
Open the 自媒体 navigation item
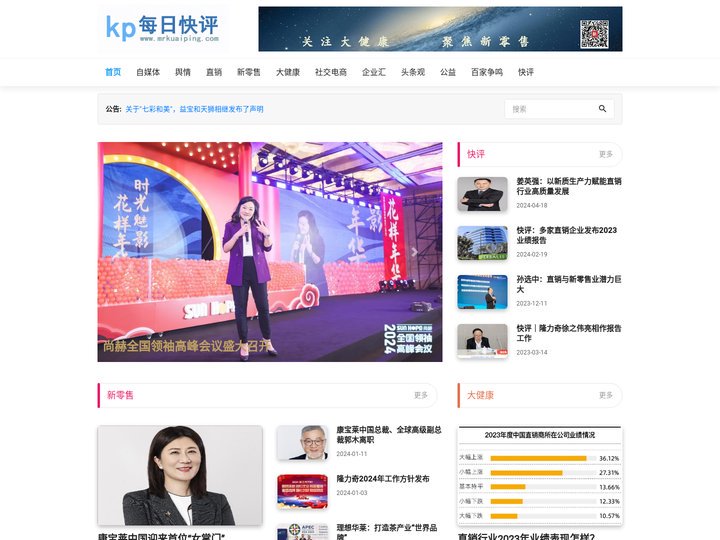pos(148,72)
